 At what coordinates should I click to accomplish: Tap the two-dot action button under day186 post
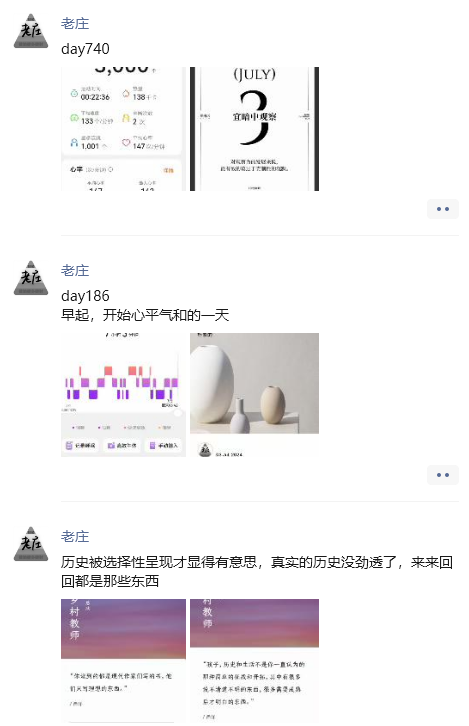(x=443, y=475)
